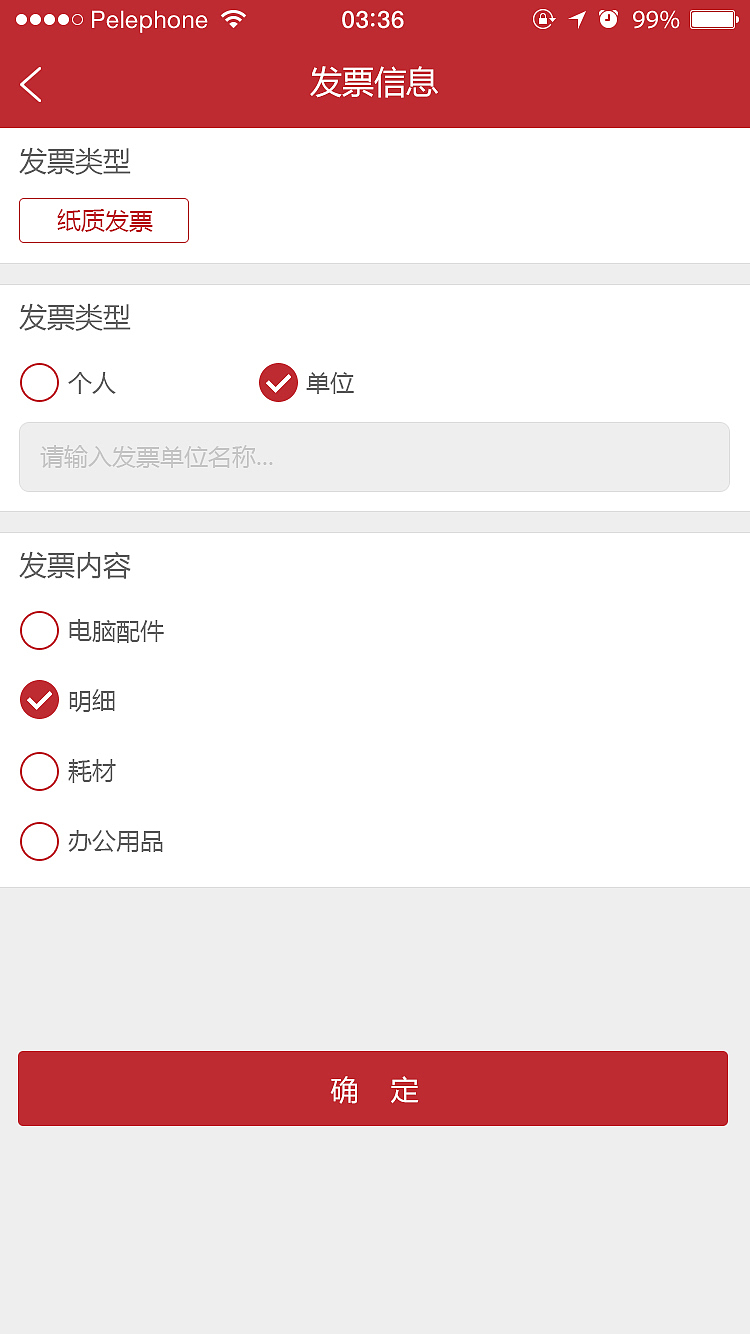Image resolution: width=750 pixels, height=1334 pixels.
Task: Click the alarm clock icon in status bar
Action: (x=609, y=18)
